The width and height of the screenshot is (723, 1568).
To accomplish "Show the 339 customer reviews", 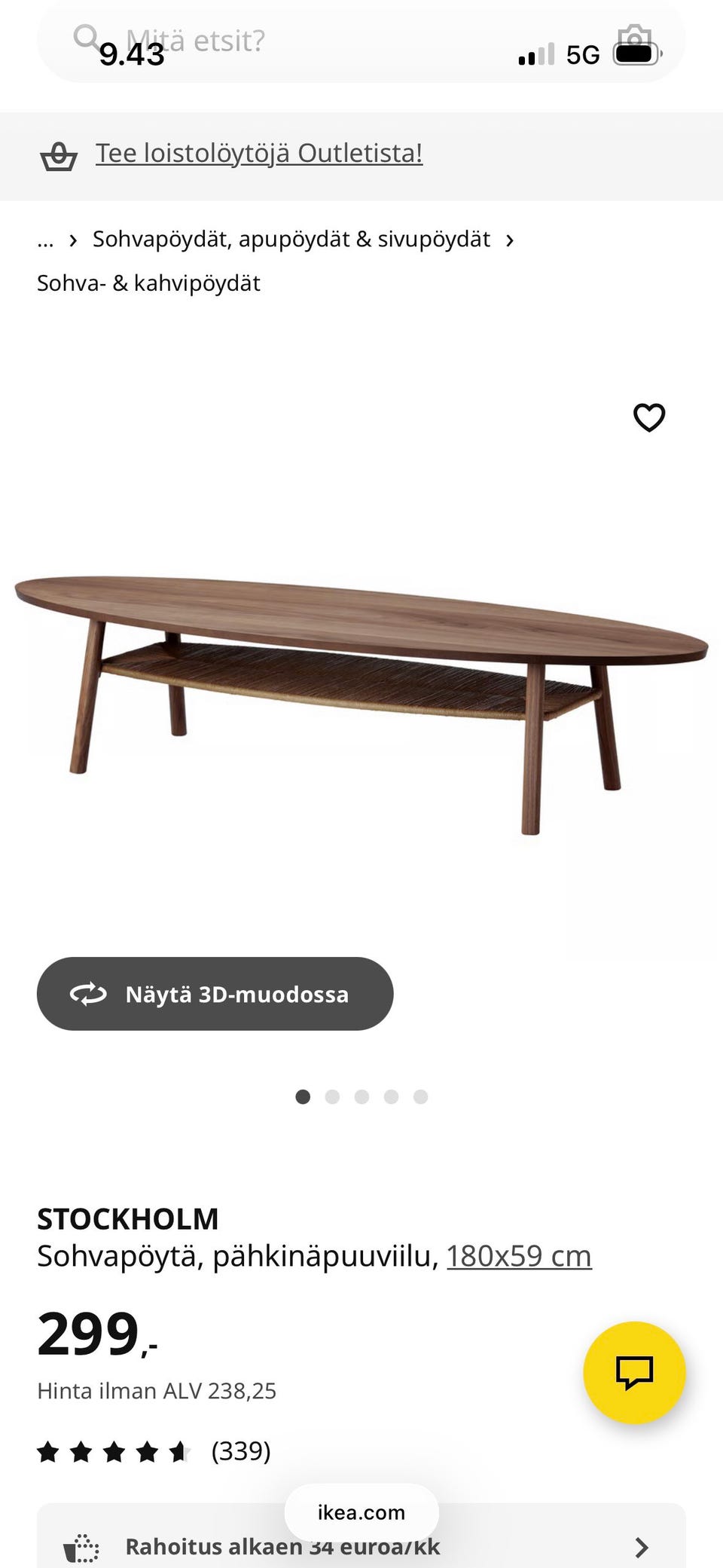I will (x=239, y=1450).
